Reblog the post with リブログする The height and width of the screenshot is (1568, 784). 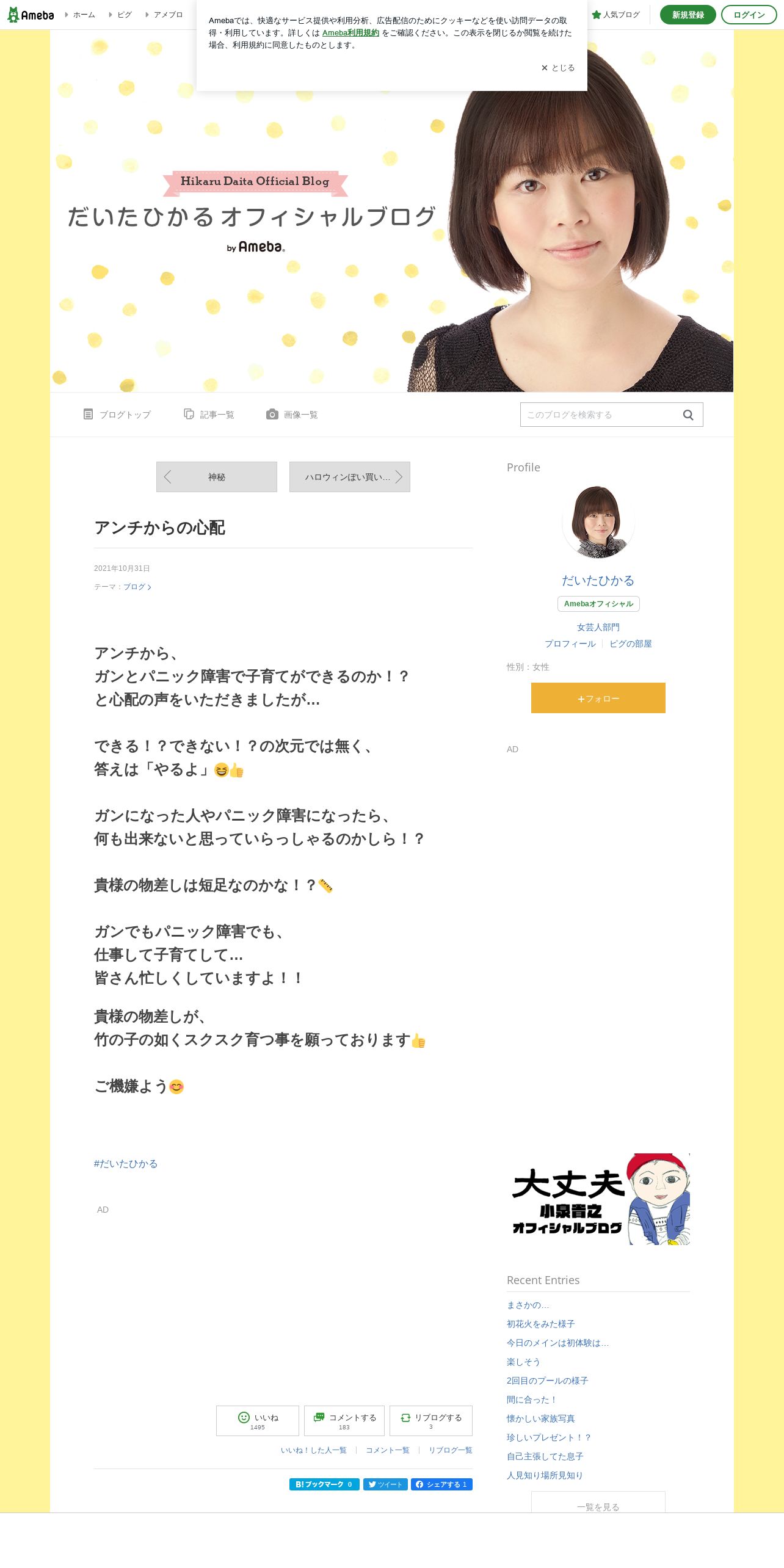tap(431, 1421)
